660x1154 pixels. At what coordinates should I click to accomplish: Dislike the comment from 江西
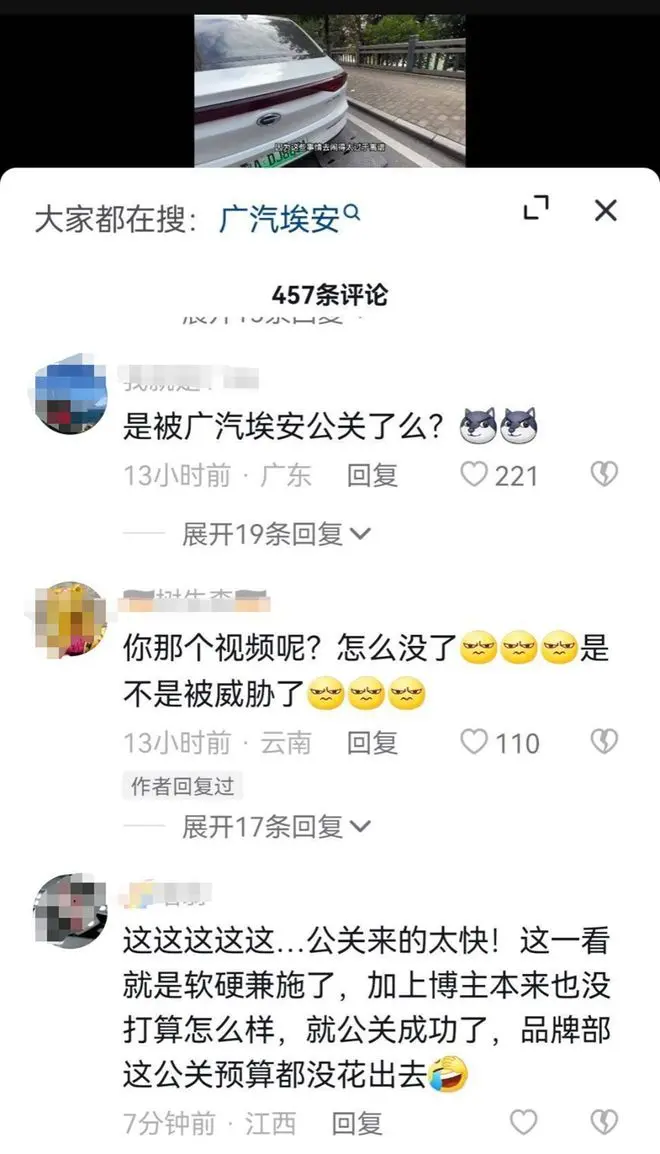pos(603,1123)
